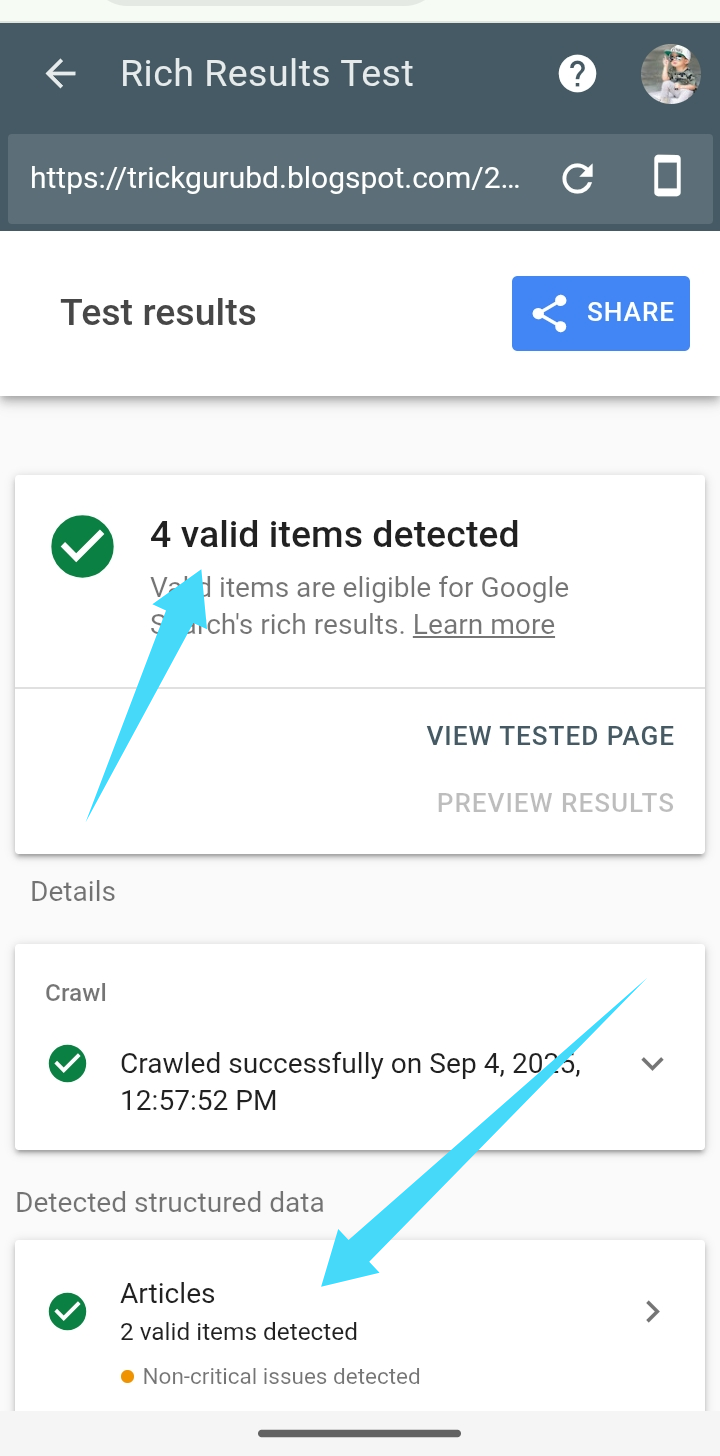
Task: Open the help question mark icon
Action: [x=577, y=74]
